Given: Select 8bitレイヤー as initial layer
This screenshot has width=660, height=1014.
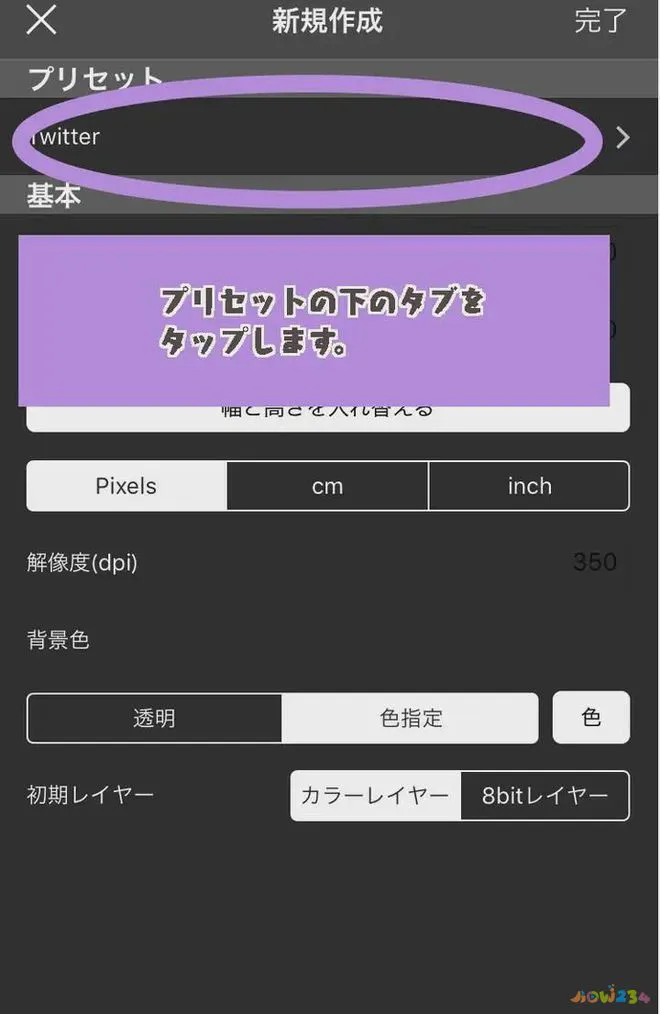Looking at the screenshot, I should [545, 795].
